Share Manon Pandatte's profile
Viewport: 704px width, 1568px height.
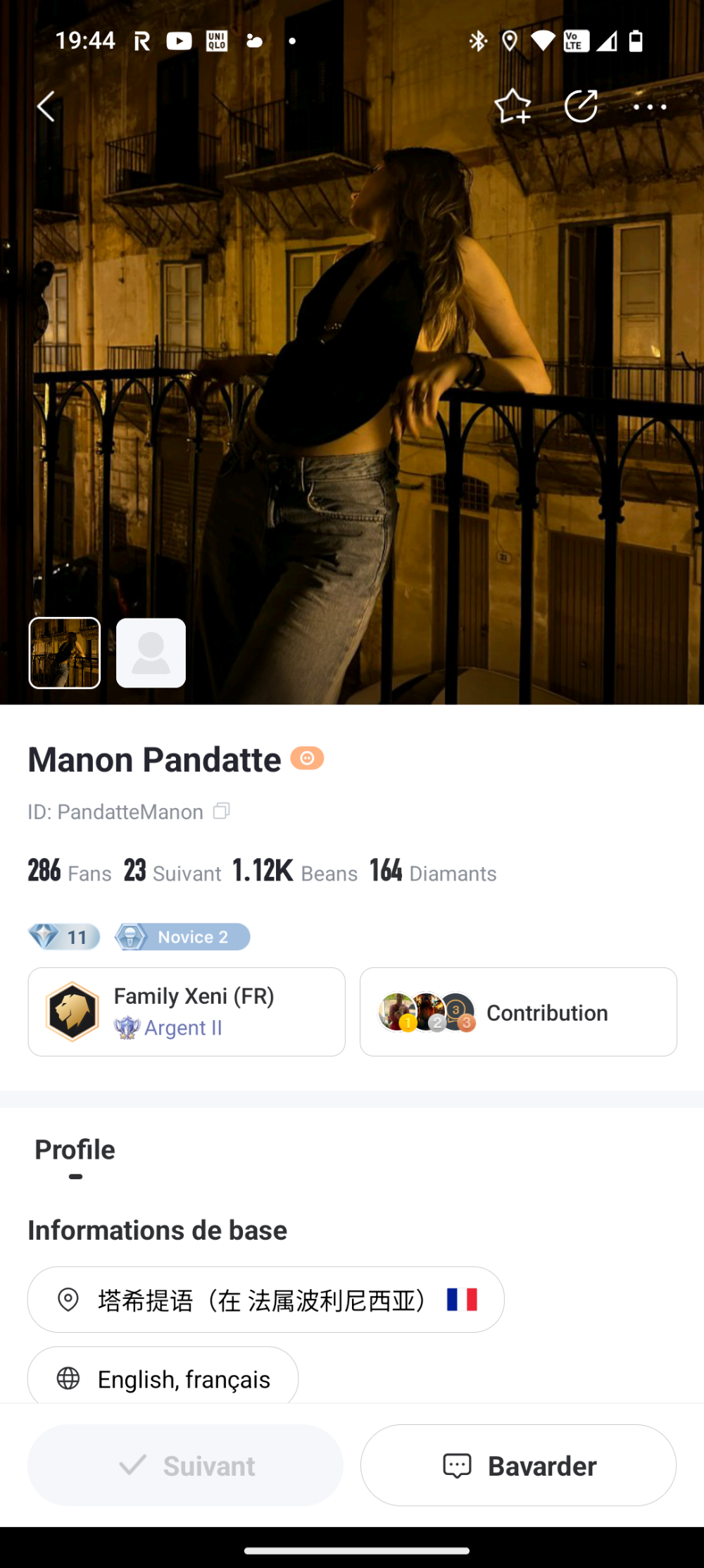582,106
